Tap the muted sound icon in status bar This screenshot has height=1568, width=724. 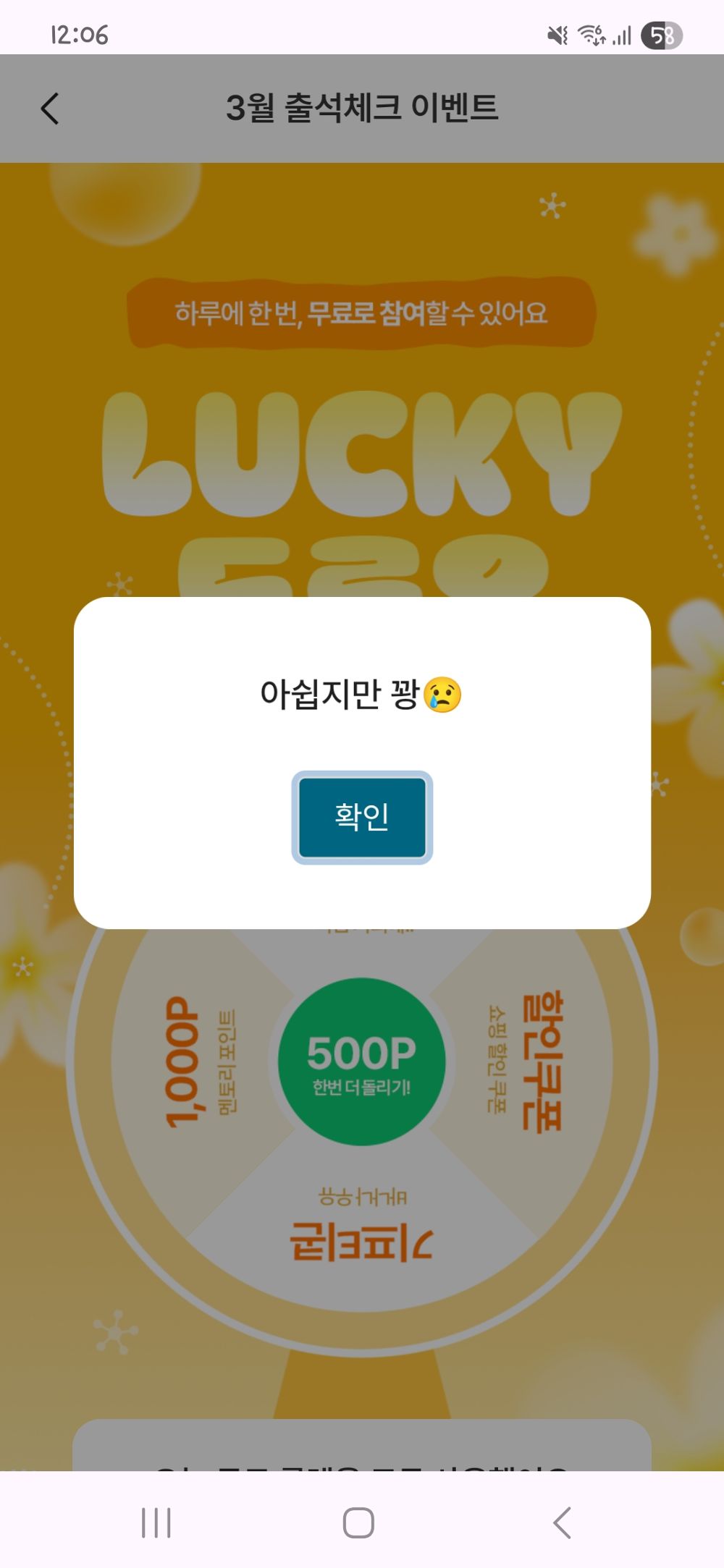(x=555, y=33)
